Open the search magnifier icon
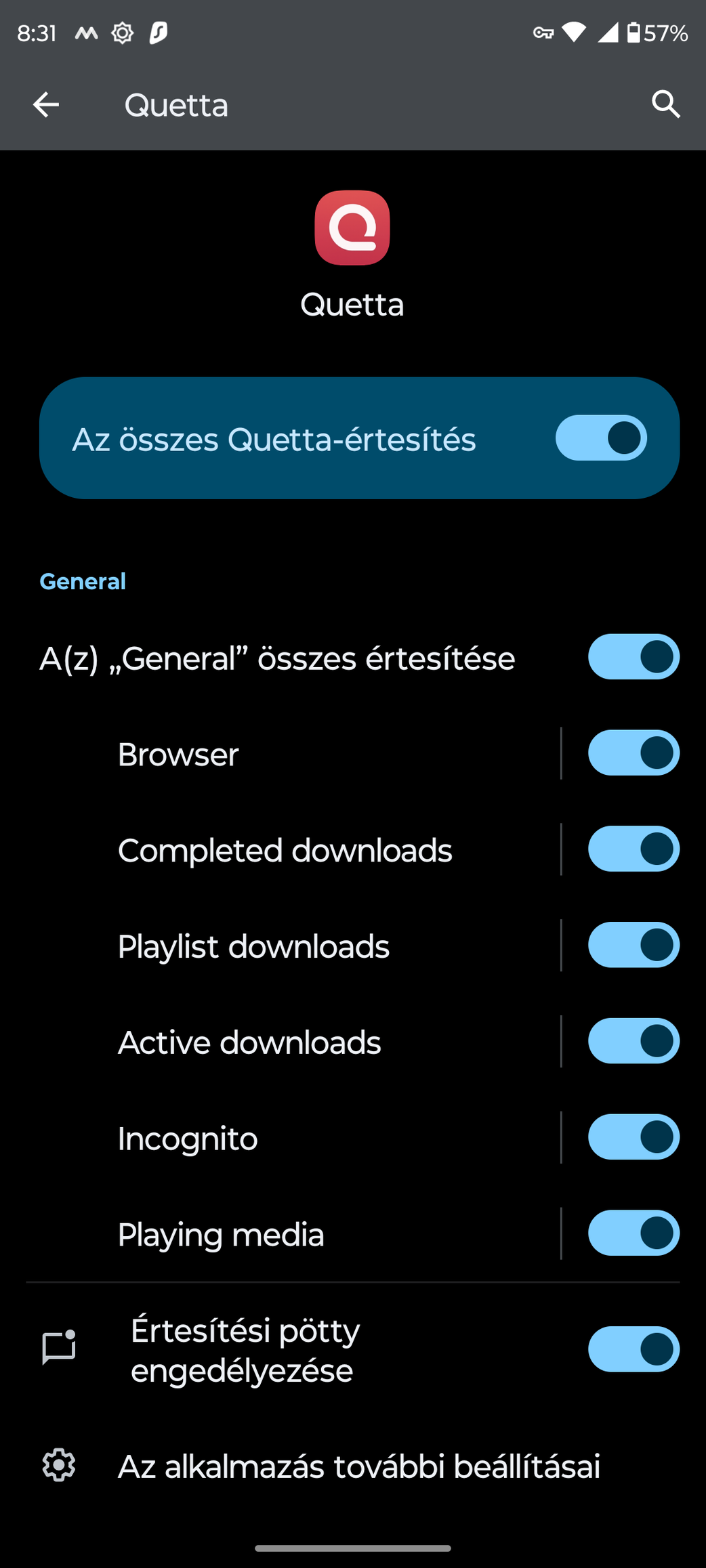706x1568 pixels. [666, 105]
